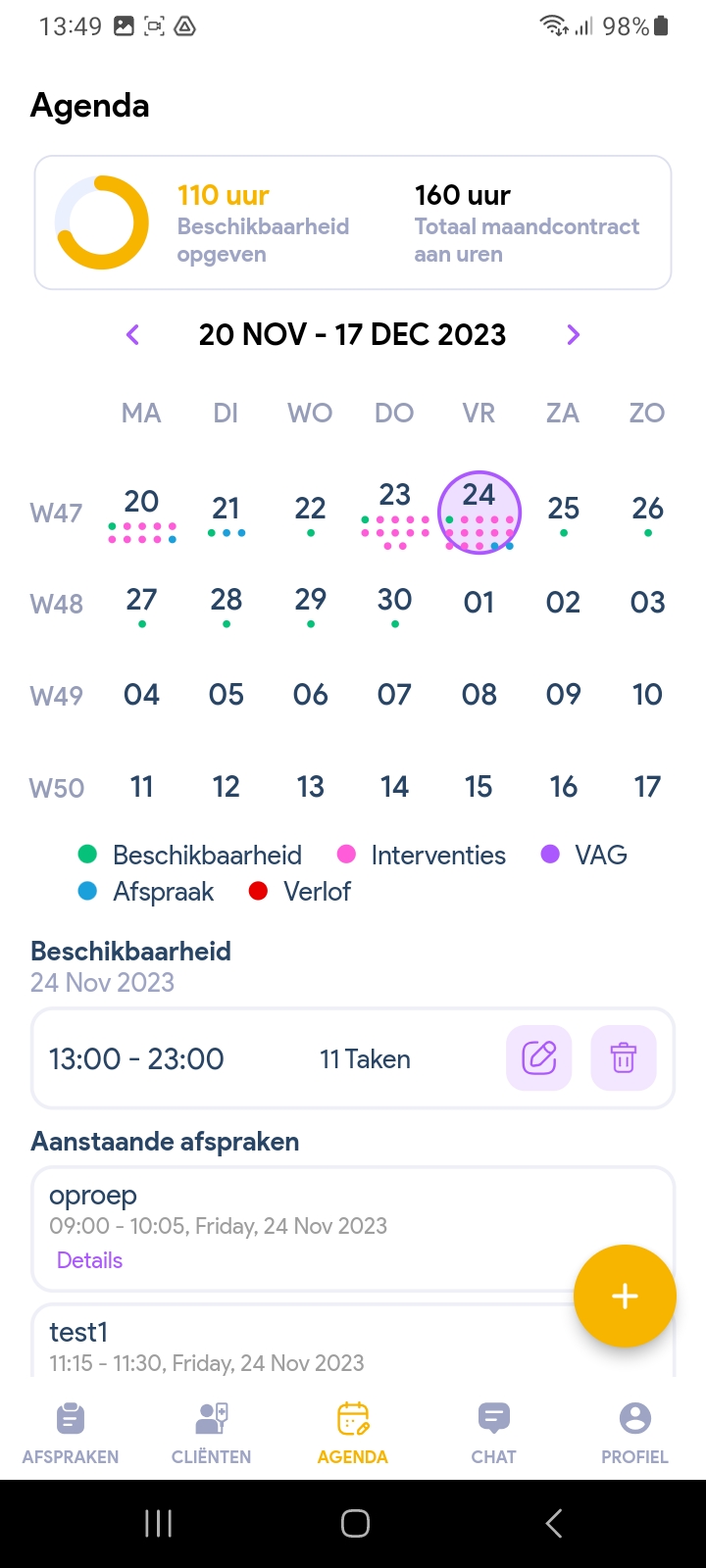Go to the Profiel tab

634,1433
